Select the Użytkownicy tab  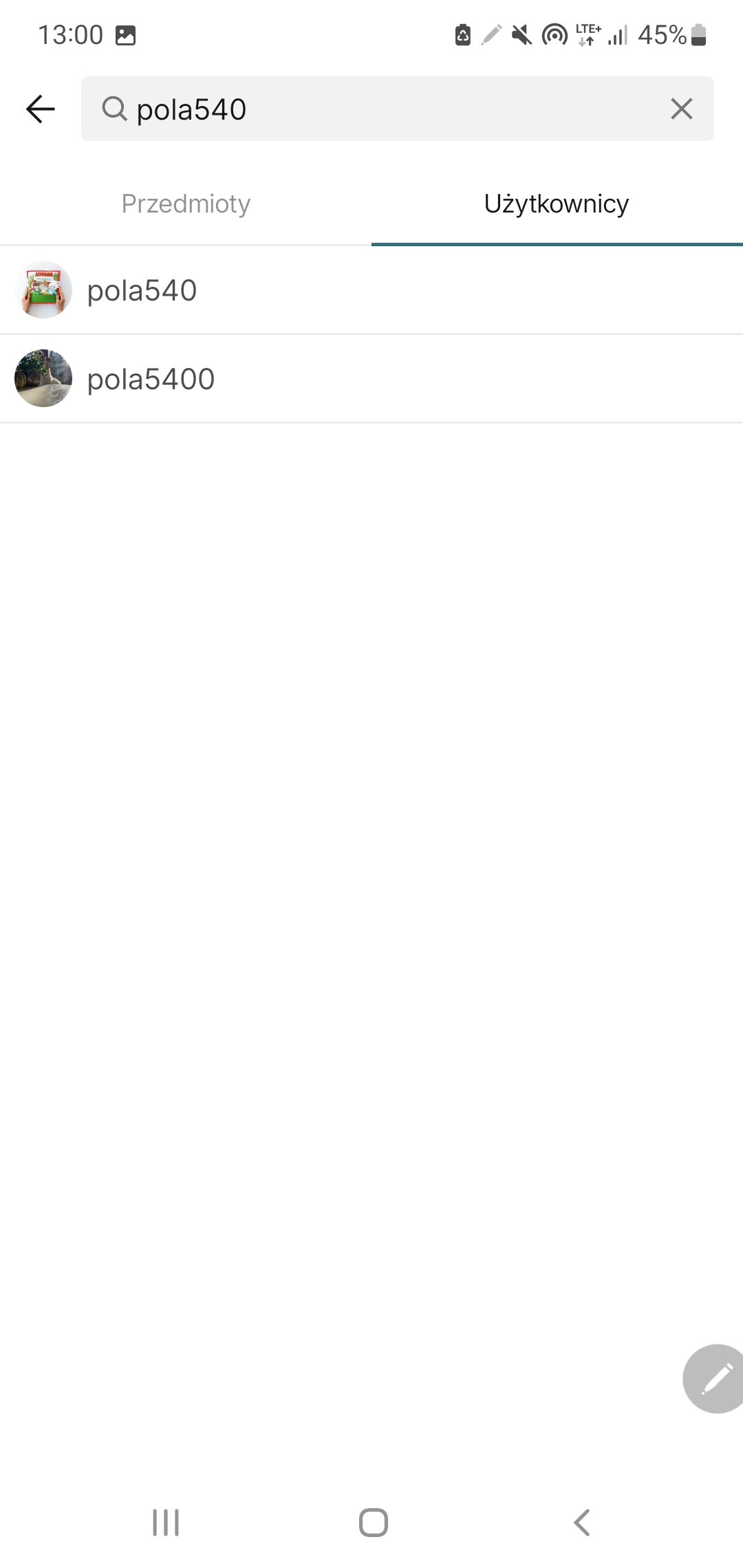[x=556, y=204]
